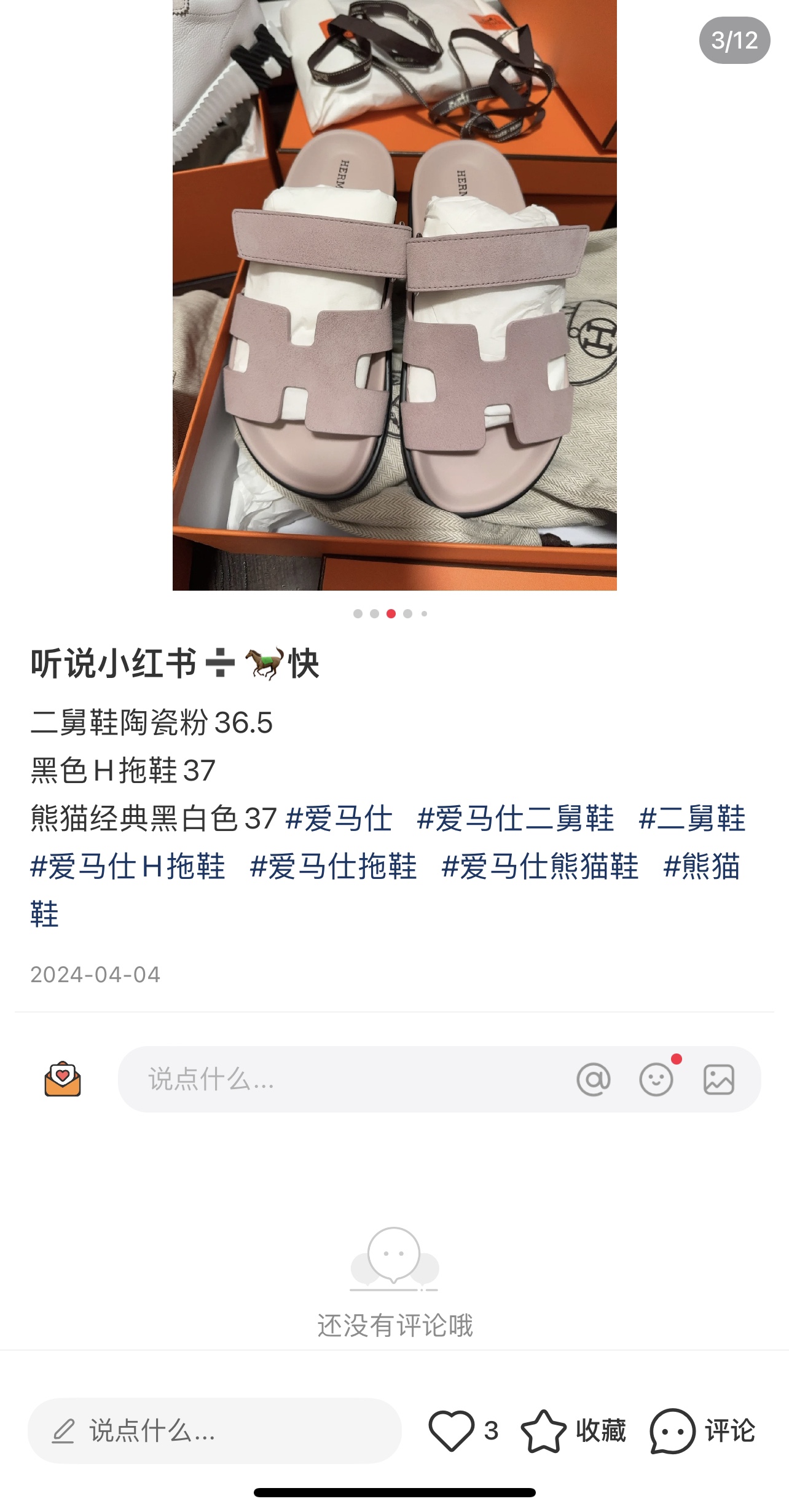Open the #爱马仕拖鞋 hashtag
Image resolution: width=789 pixels, height=1512 pixels.
pos(333,866)
